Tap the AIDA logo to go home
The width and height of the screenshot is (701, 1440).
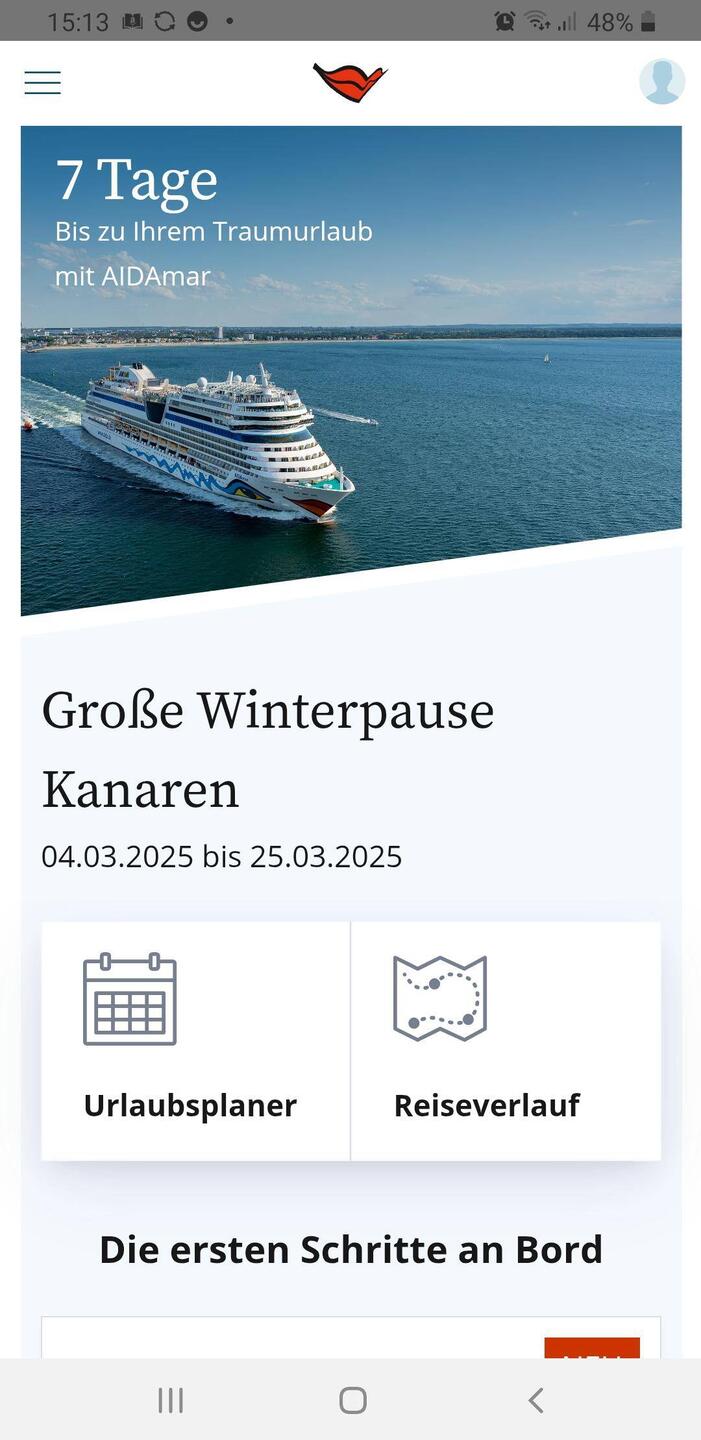click(x=349, y=82)
